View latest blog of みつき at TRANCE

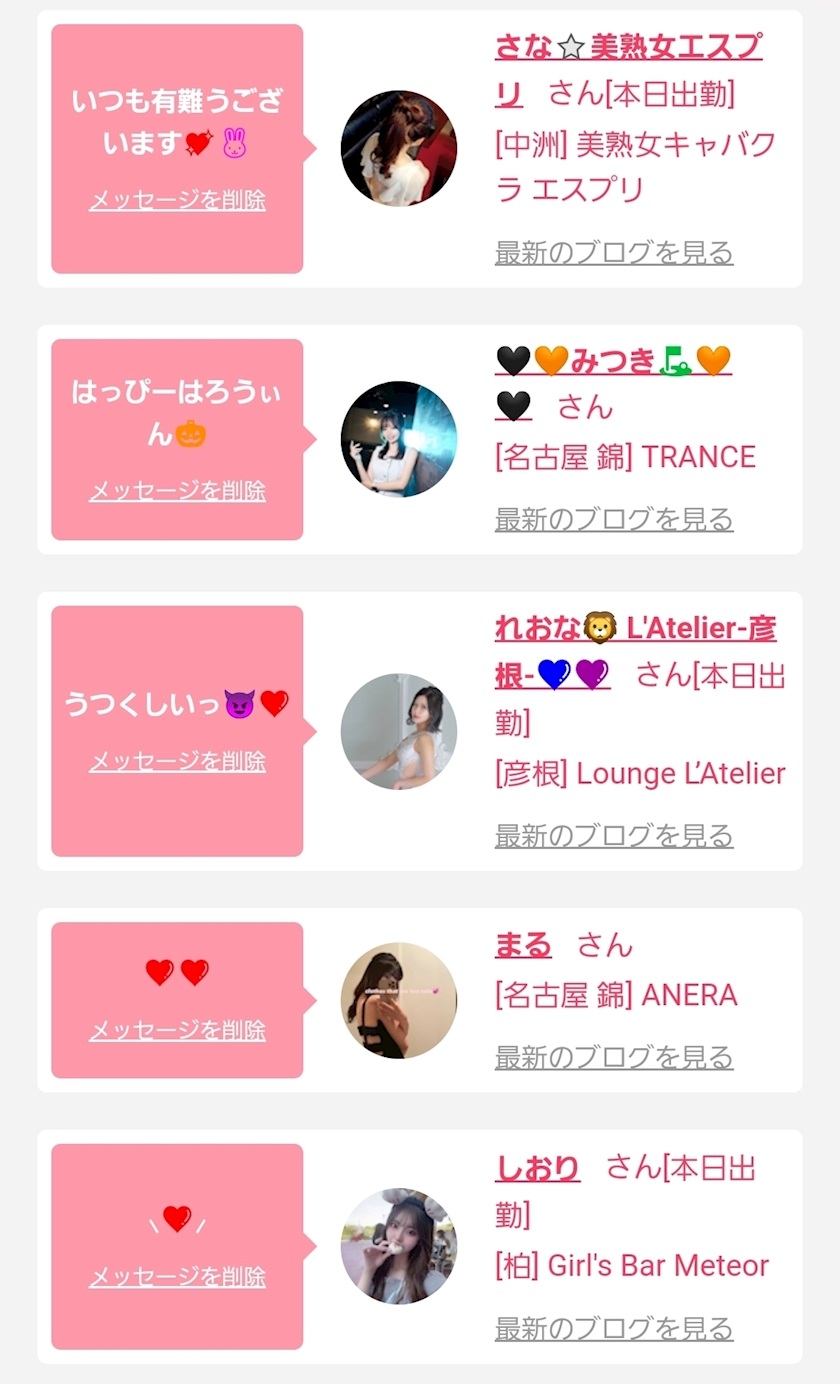pos(614,520)
